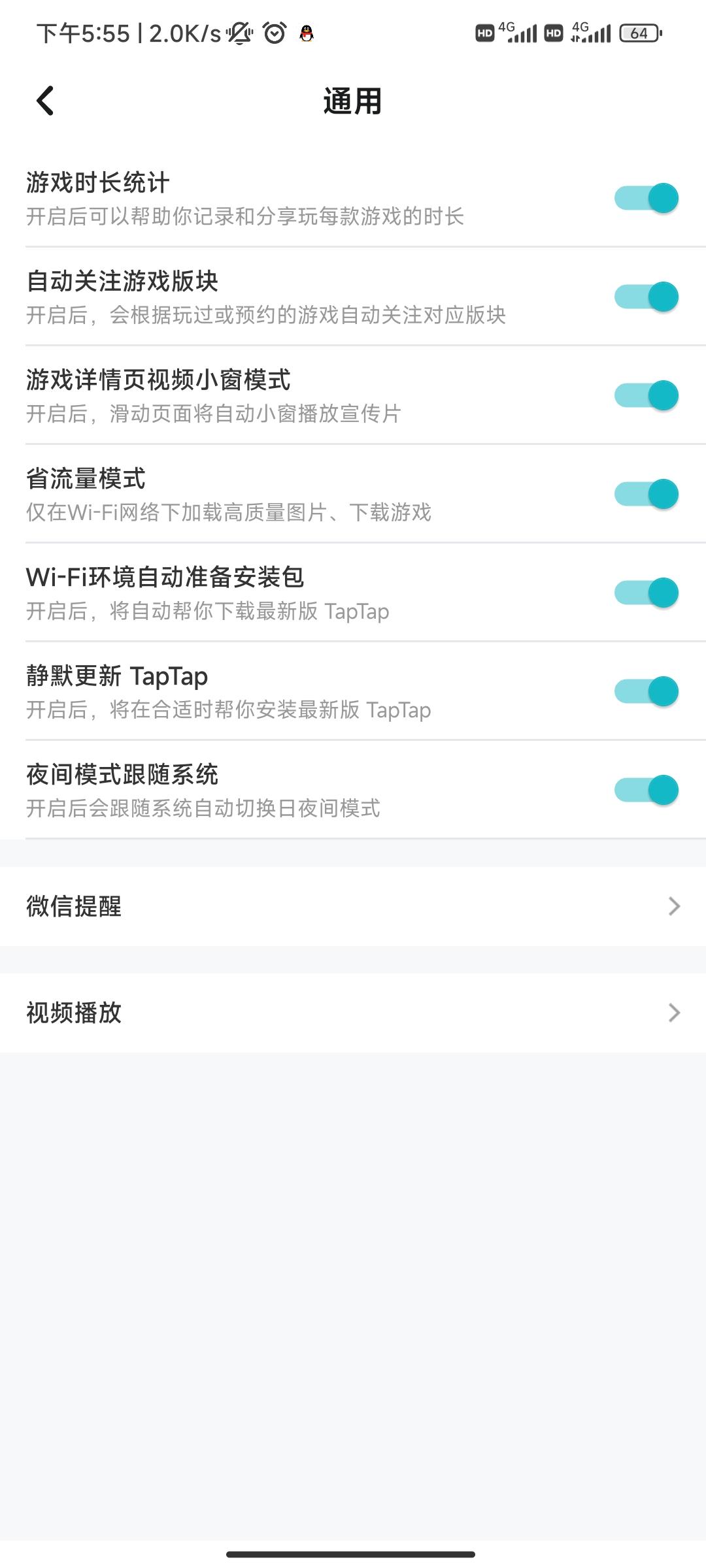Disable 自动关注游戏版块 toggle

click(646, 297)
